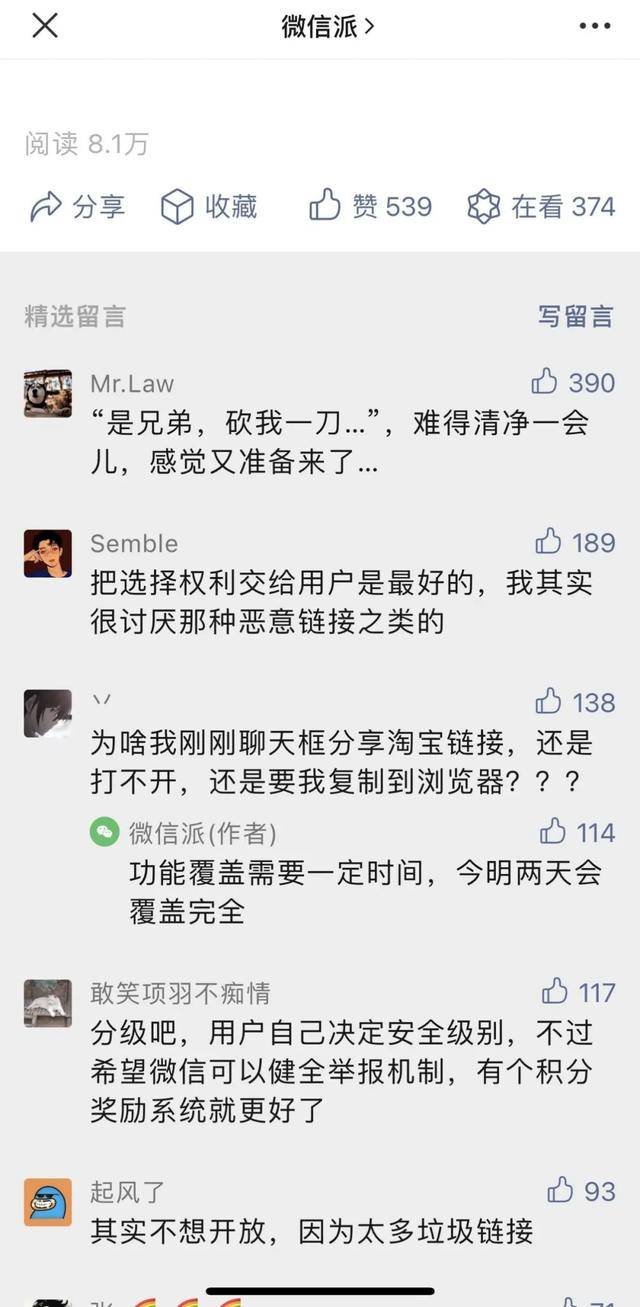640x1307 pixels.
Task: Open the three-dot overflow menu
Action: tap(594, 27)
